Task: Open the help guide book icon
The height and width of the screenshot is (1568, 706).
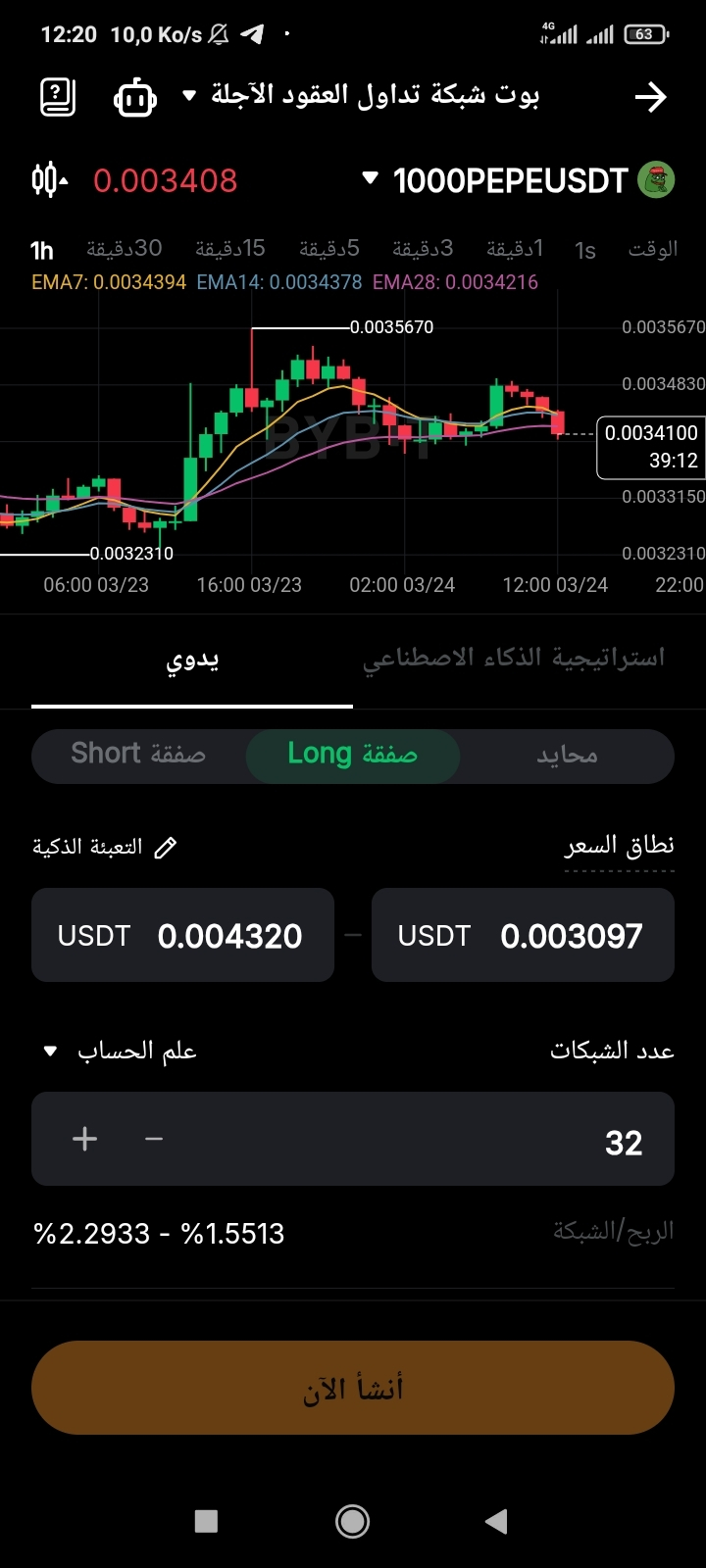Action: 58,96
